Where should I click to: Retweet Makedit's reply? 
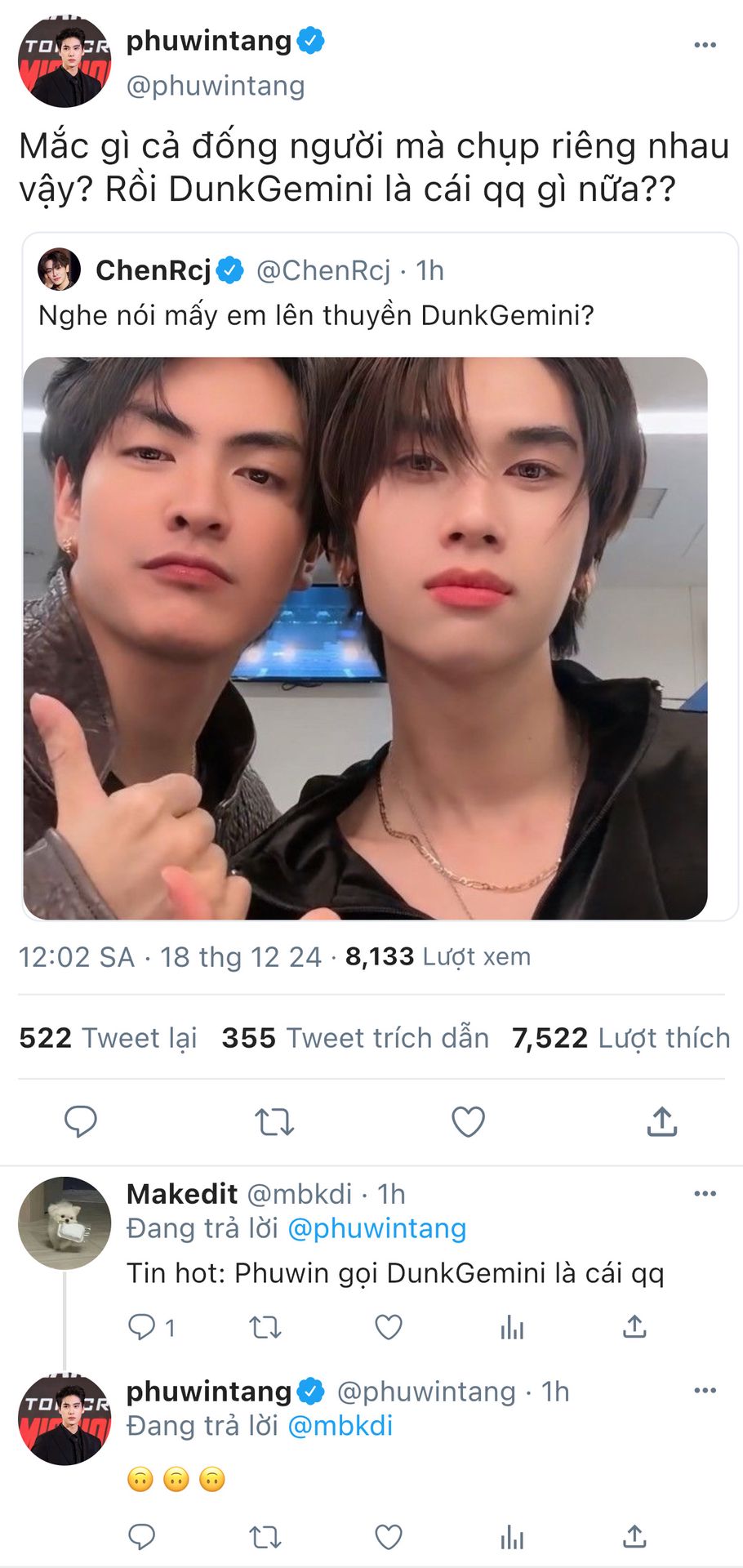pyautogui.click(x=265, y=1327)
